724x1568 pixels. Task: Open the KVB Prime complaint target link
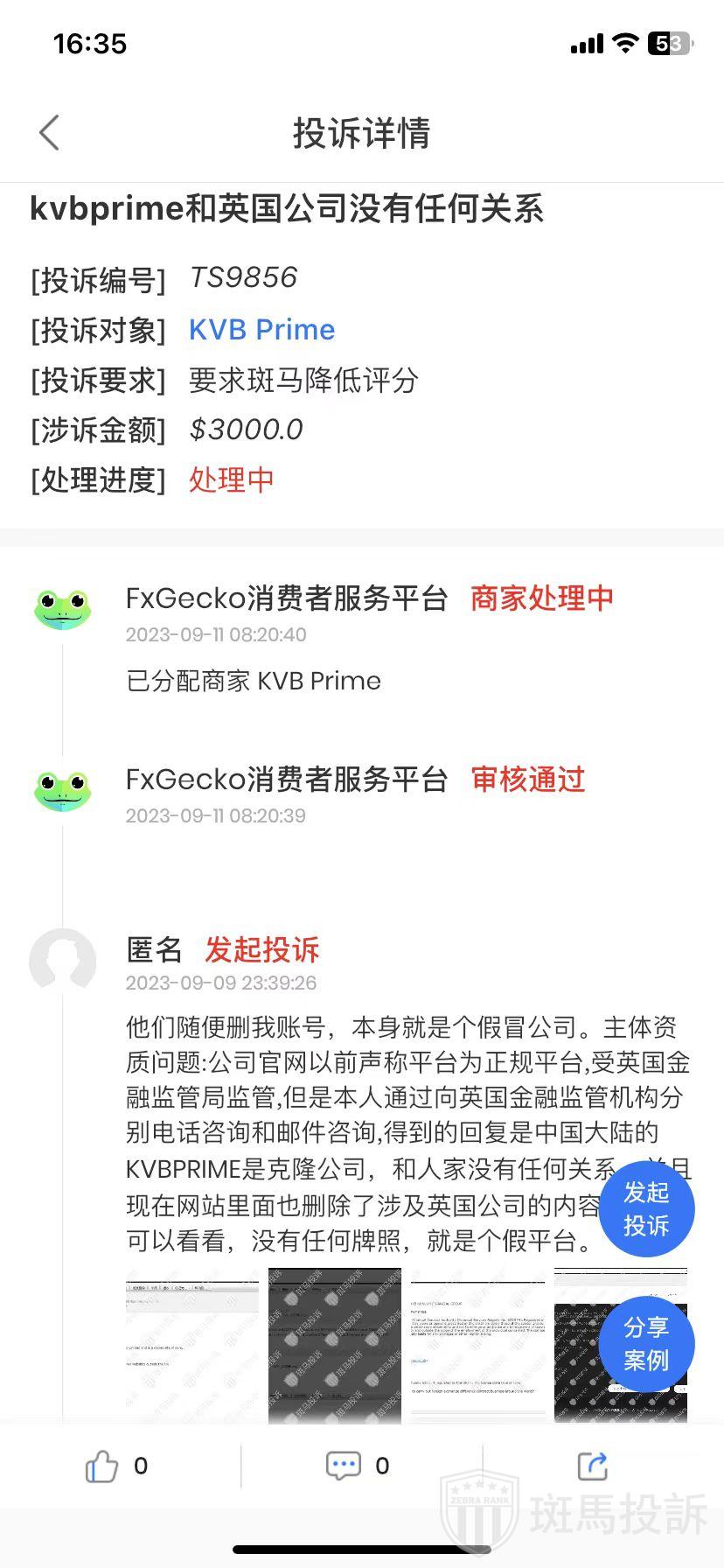pyautogui.click(x=261, y=330)
